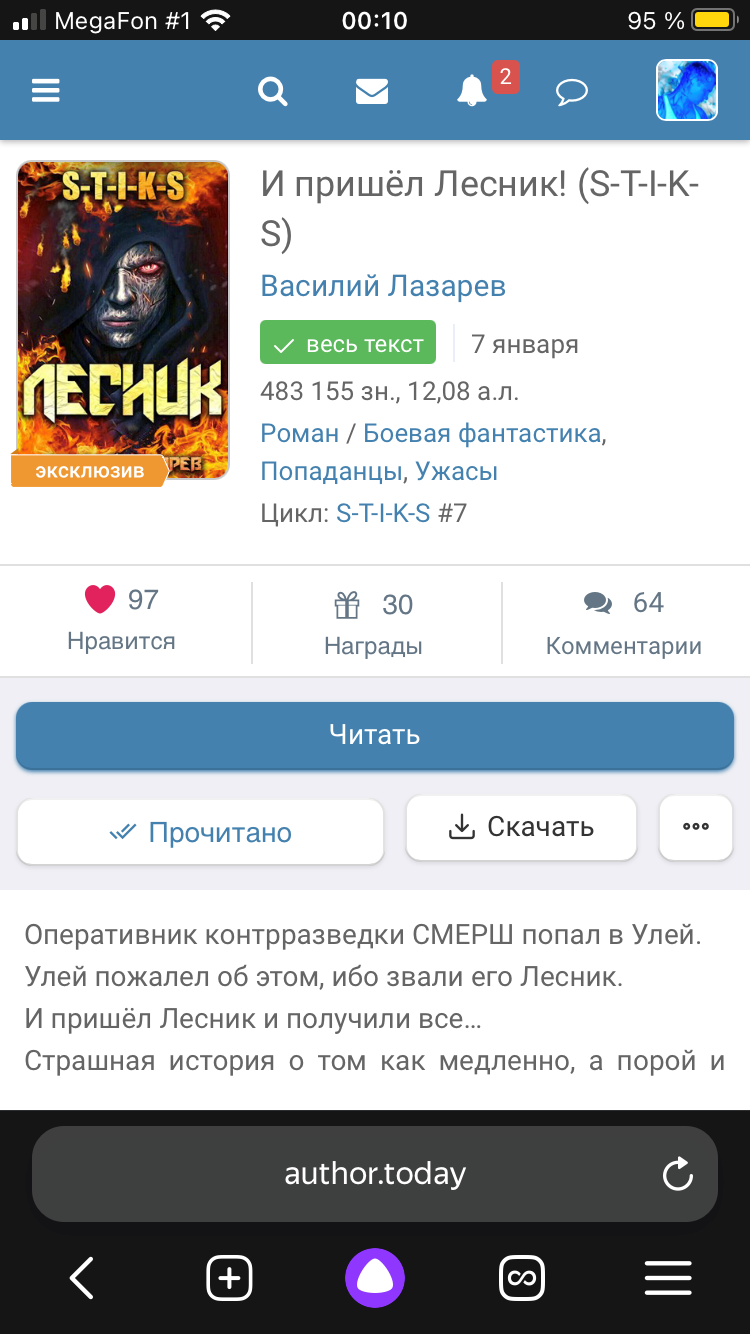
Task: Open the Боевая фантастика genre
Action: pos(482,433)
